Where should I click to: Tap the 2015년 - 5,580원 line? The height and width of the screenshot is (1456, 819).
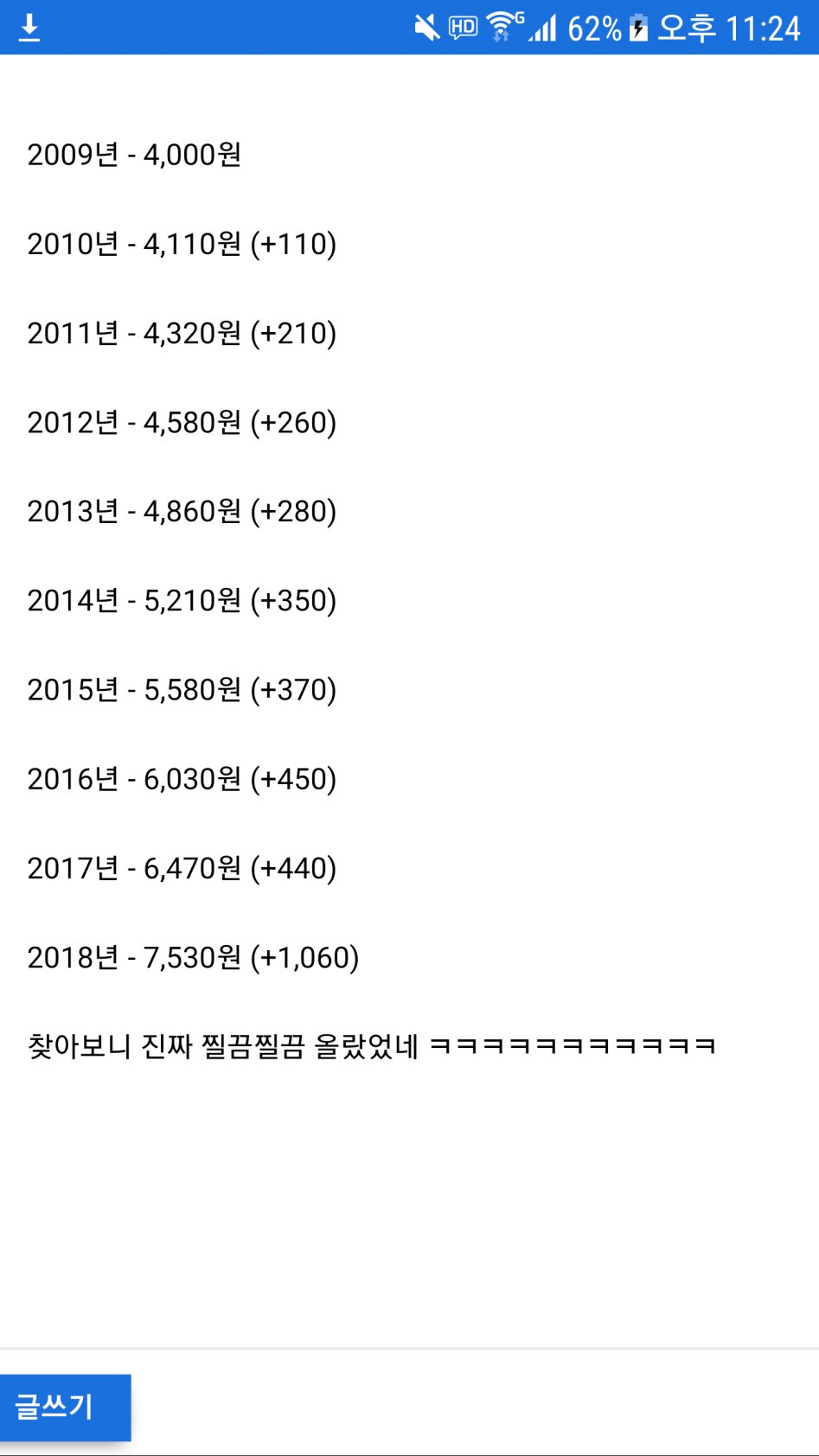pos(182,690)
